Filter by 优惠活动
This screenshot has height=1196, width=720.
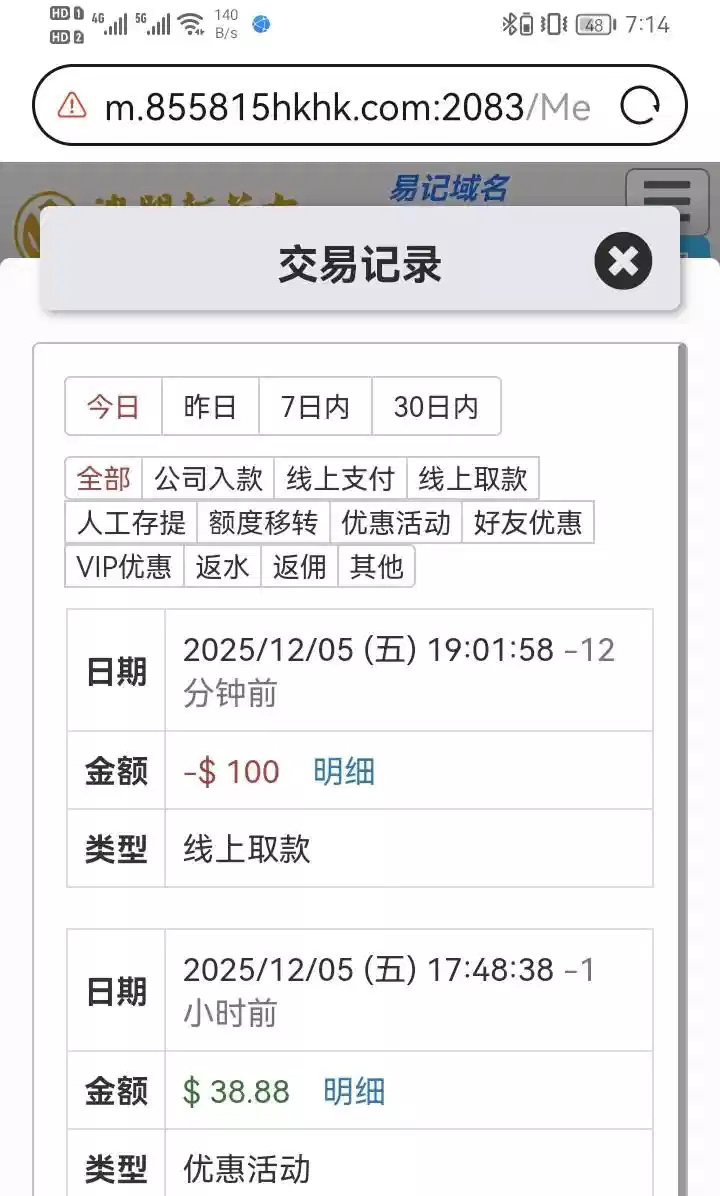(x=395, y=523)
